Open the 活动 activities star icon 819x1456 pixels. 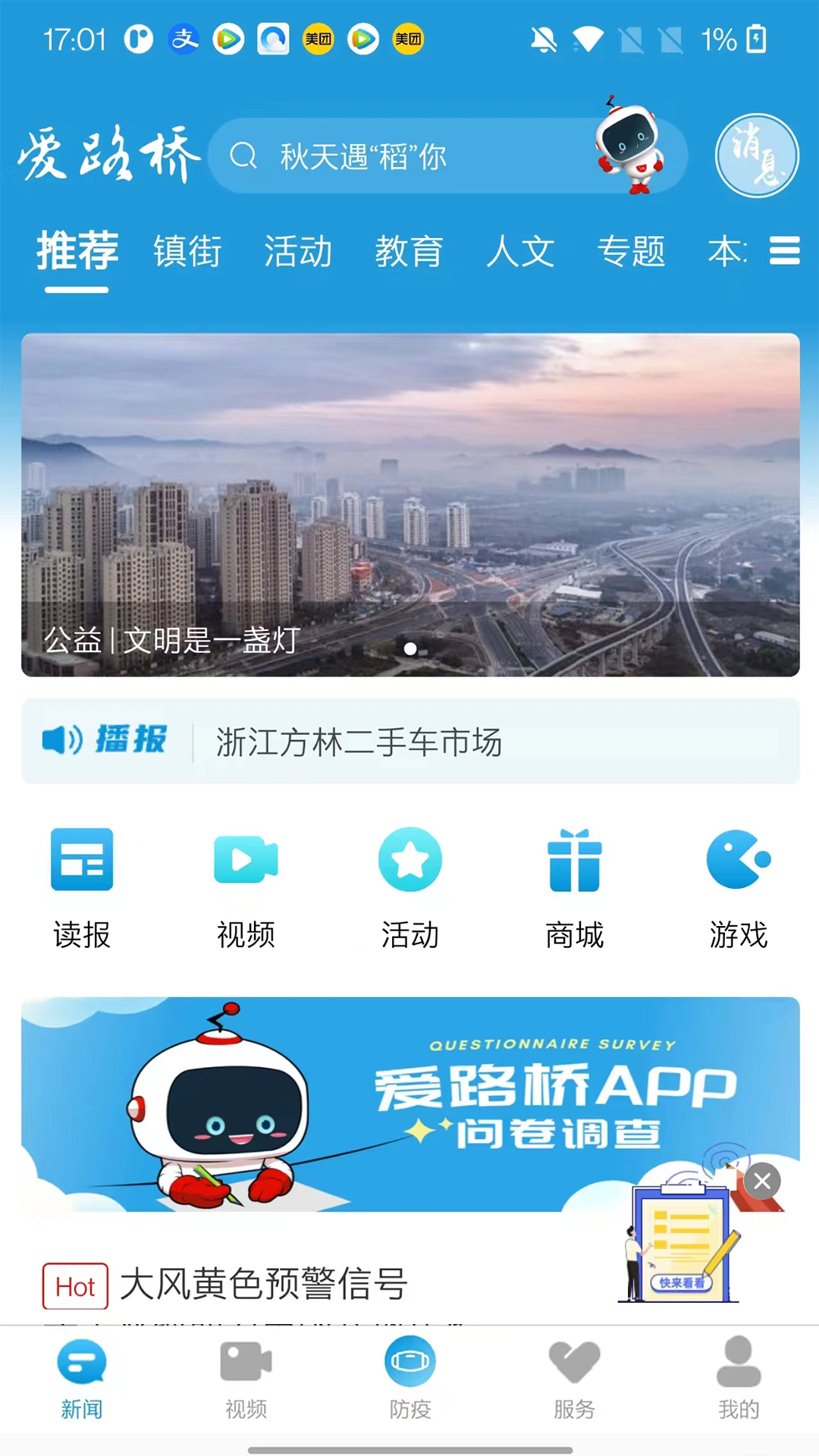click(410, 859)
